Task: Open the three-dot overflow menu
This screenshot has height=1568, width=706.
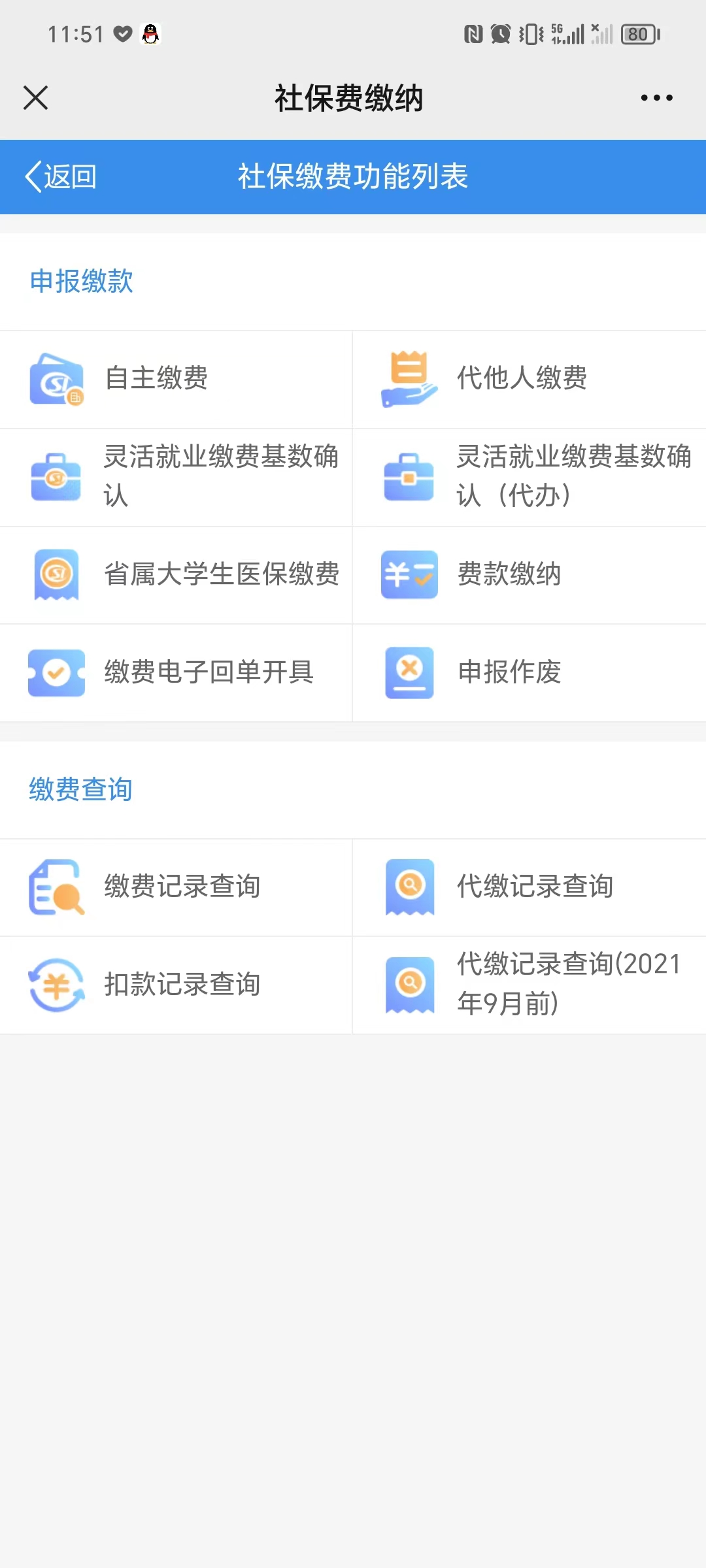Action: click(656, 98)
